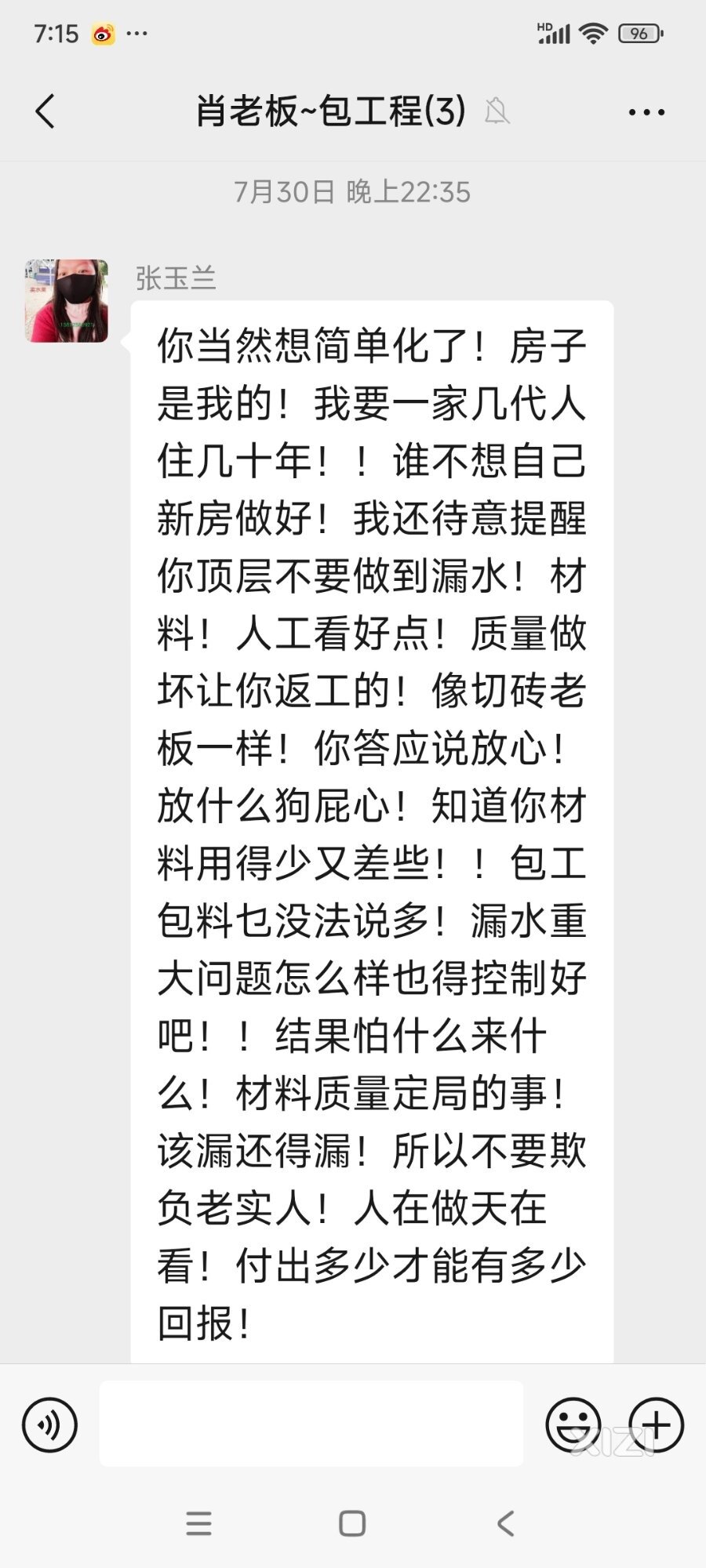The width and height of the screenshot is (706, 1568).
Task: Switch to voice message input
Action: 49,1425
